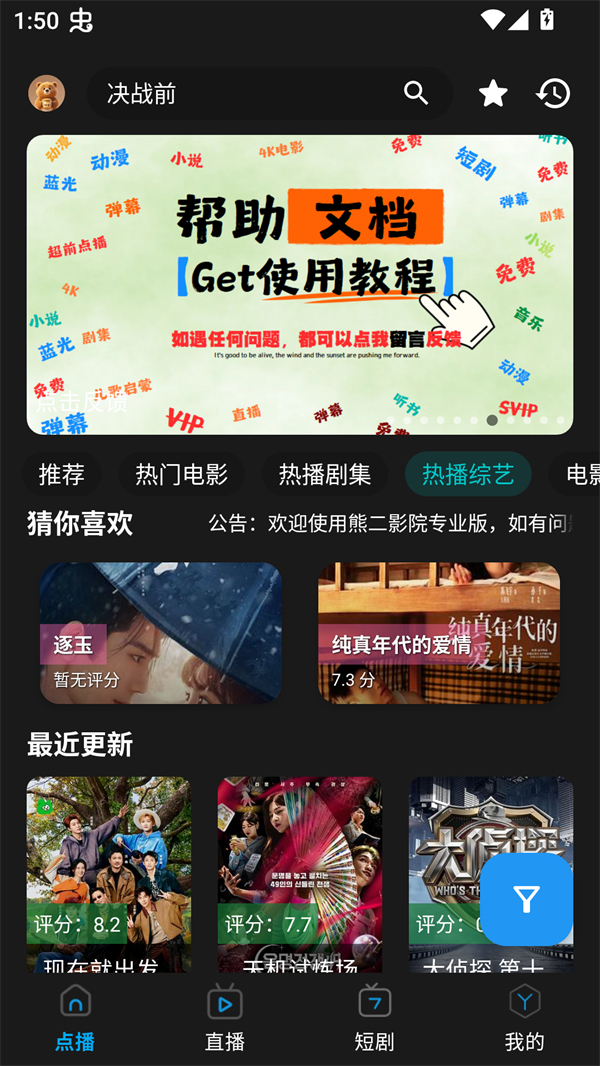The width and height of the screenshot is (600, 1066).
Task: Open 现在就出发 rated 8.2
Action: pos(108,872)
